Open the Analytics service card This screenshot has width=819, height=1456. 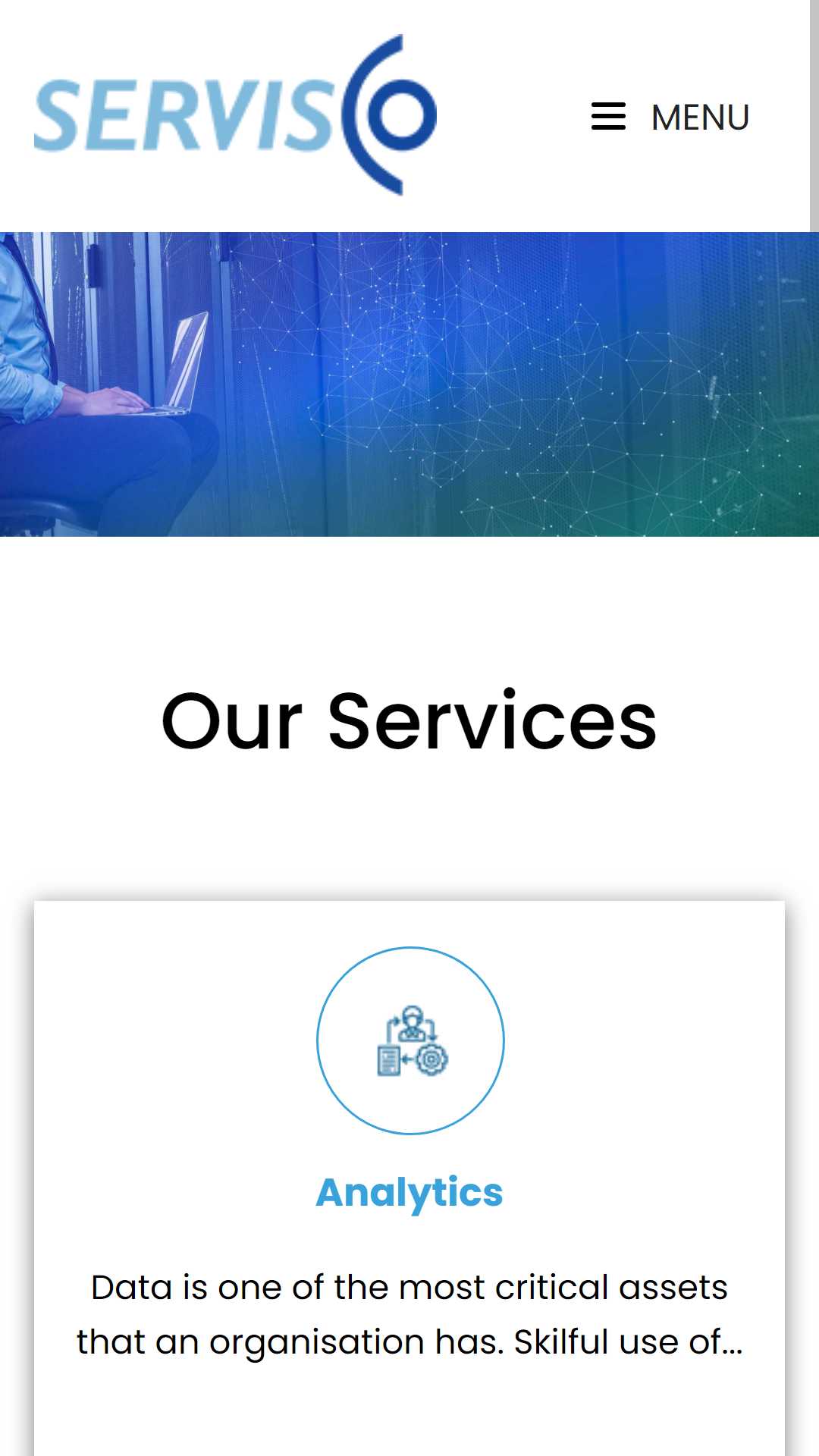[409, 1192]
